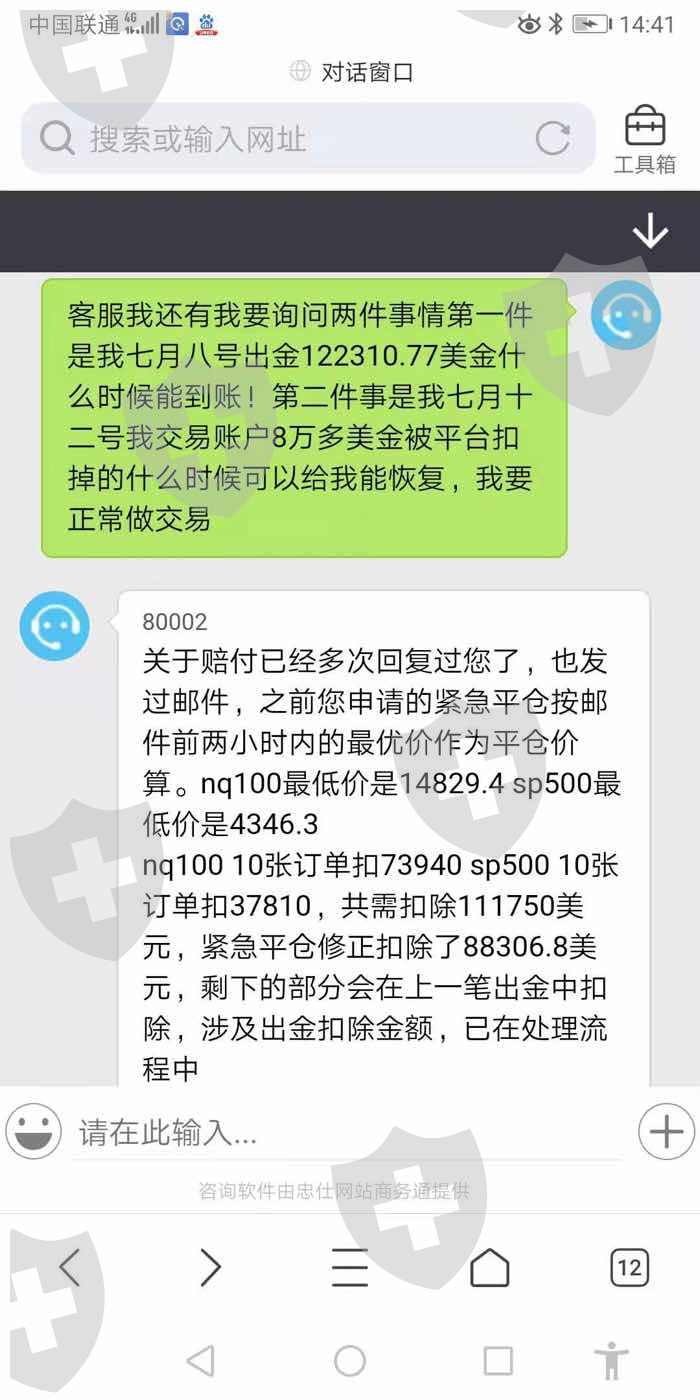Tap the system back triangle button
Viewport: 700px width, 1400px height.
coord(201,1360)
